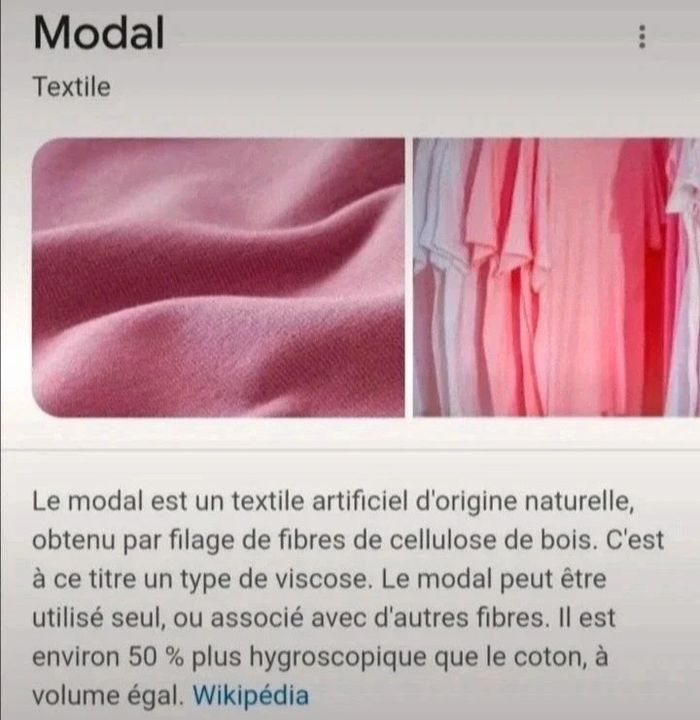View the photo of hanging pink shirts
700x720 pixels.
tap(556, 277)
